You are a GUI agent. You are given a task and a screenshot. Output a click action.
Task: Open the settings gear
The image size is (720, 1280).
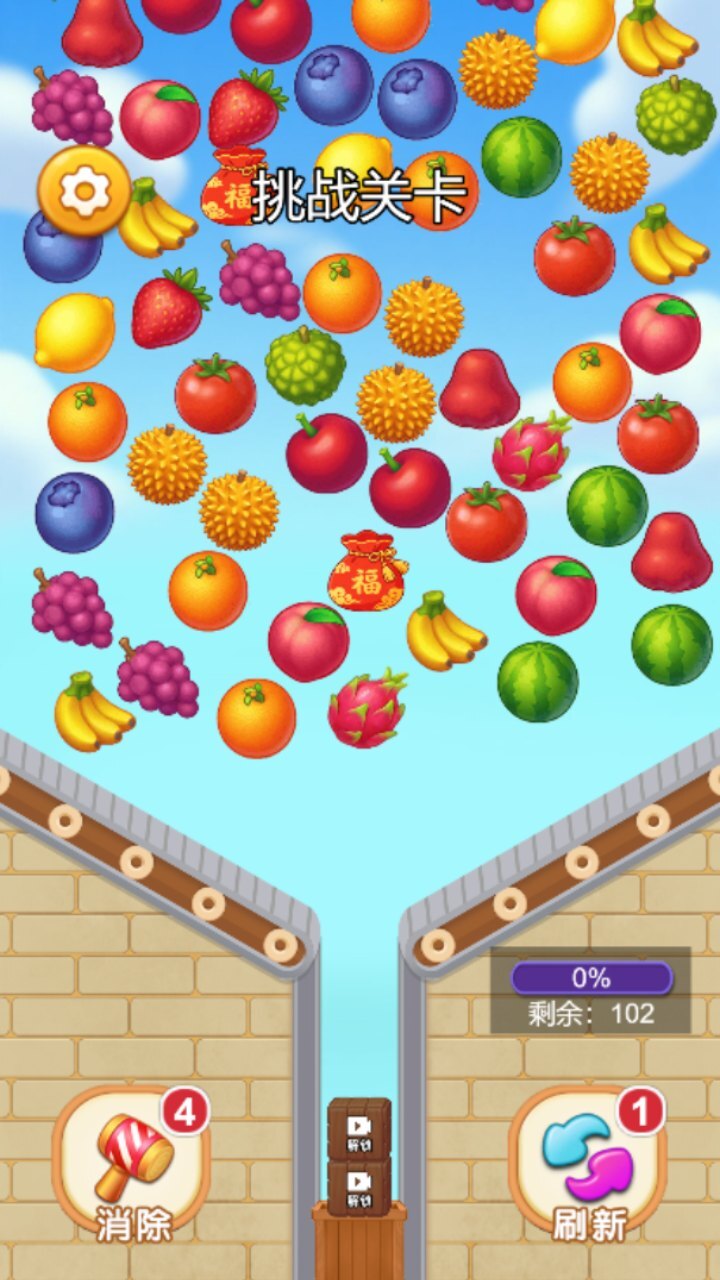click(85, 191)
